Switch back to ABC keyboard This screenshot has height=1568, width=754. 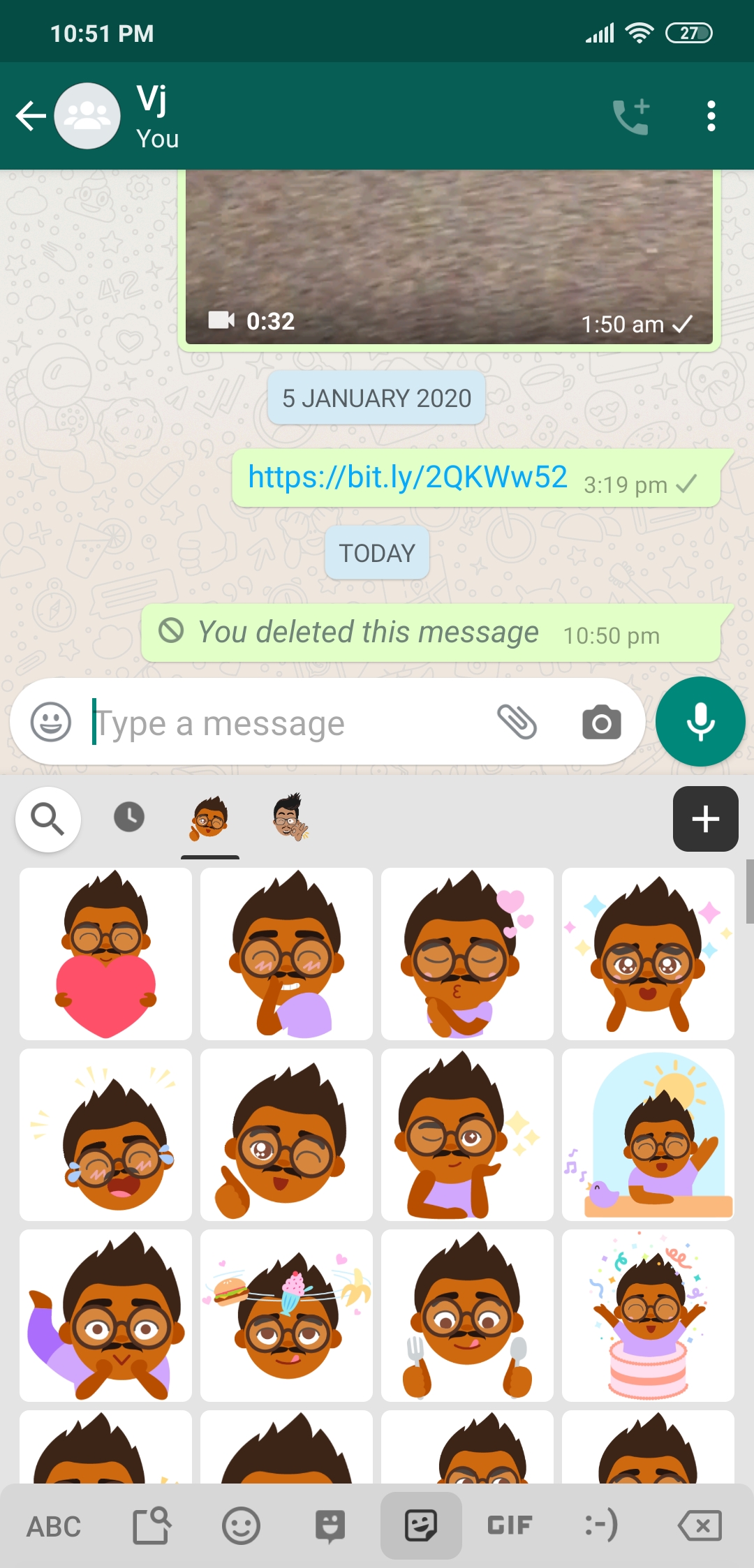coord(54,1526)
